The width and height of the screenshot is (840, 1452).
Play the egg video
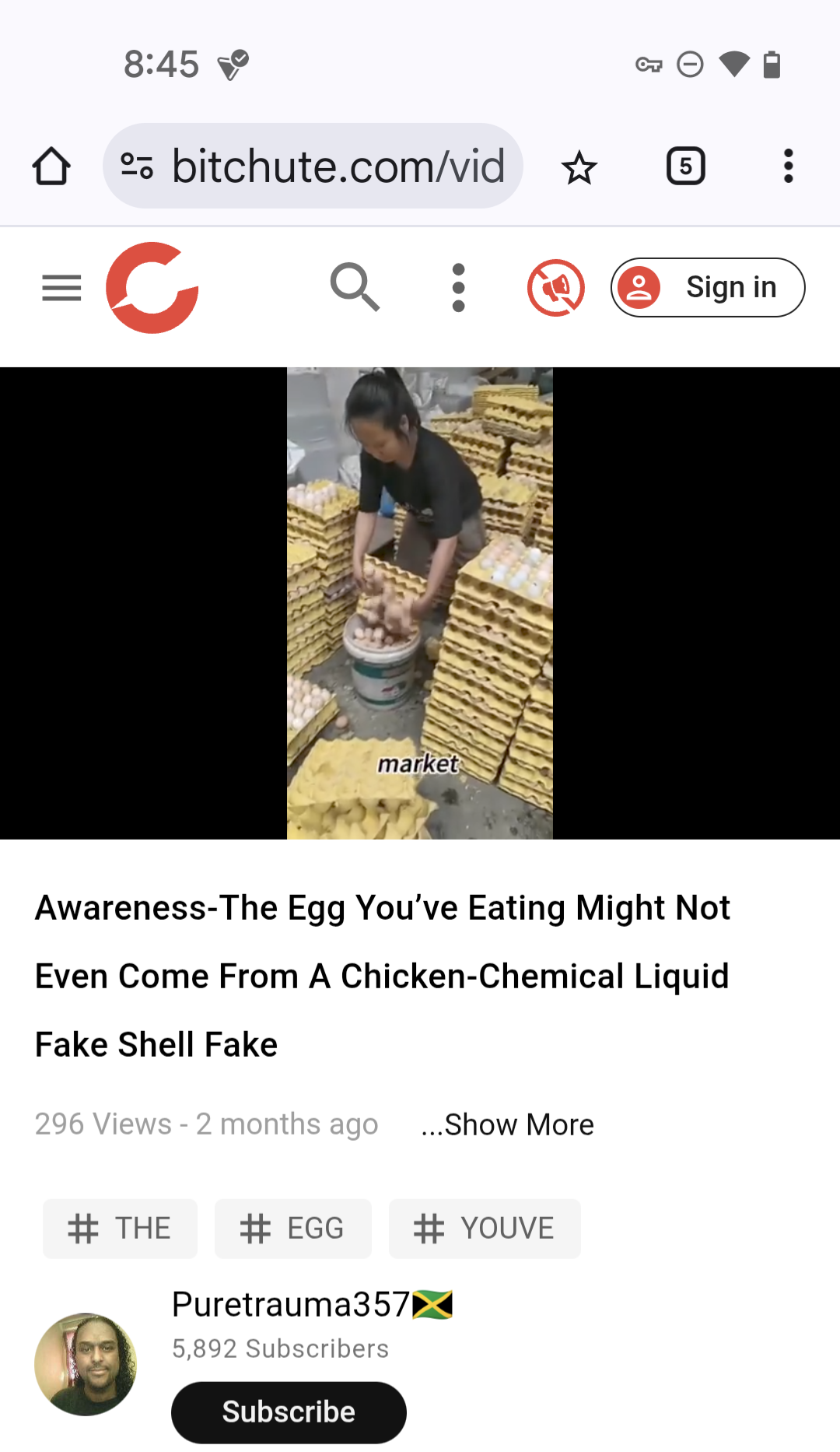(420, 603)
